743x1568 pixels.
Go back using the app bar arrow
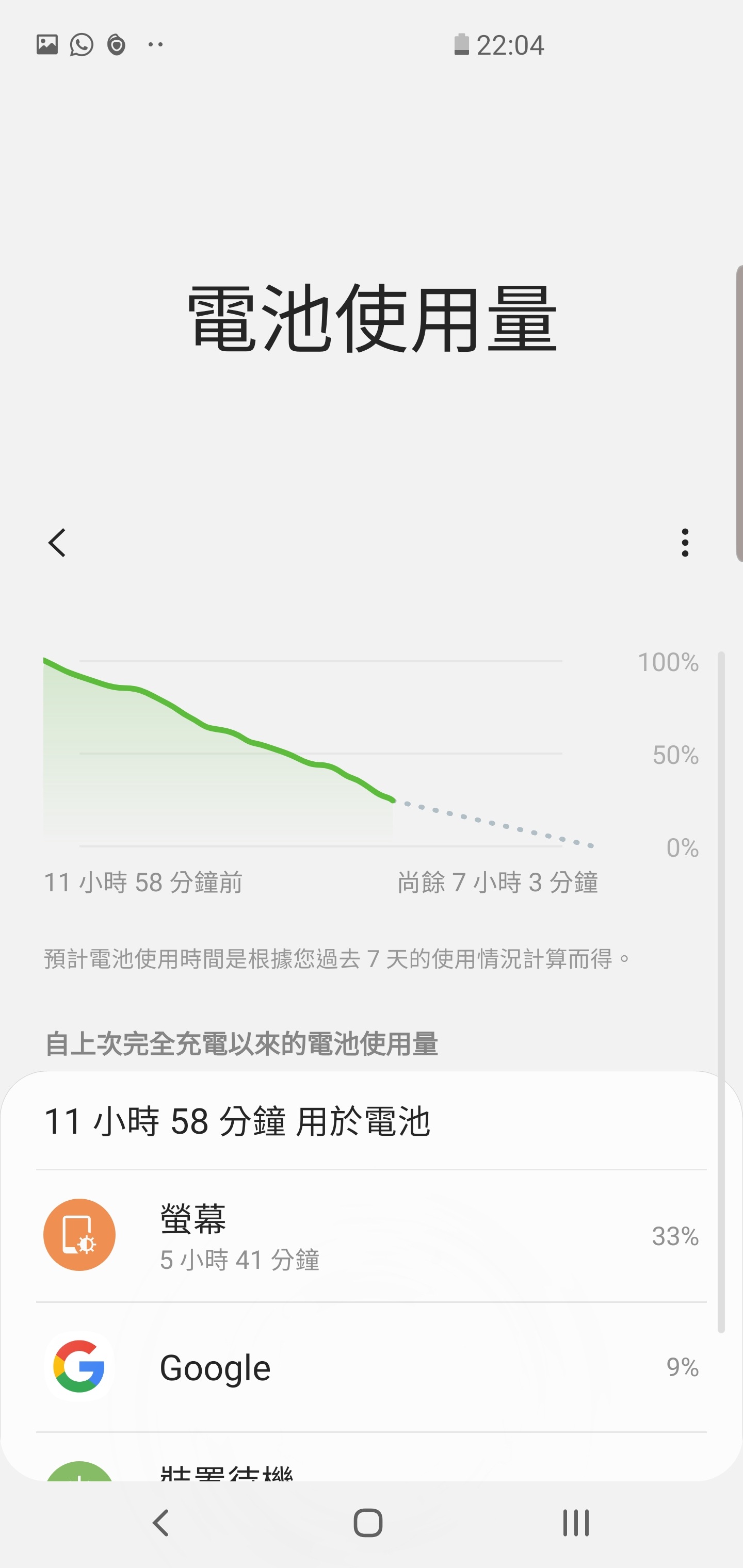[x=57, y=542]
